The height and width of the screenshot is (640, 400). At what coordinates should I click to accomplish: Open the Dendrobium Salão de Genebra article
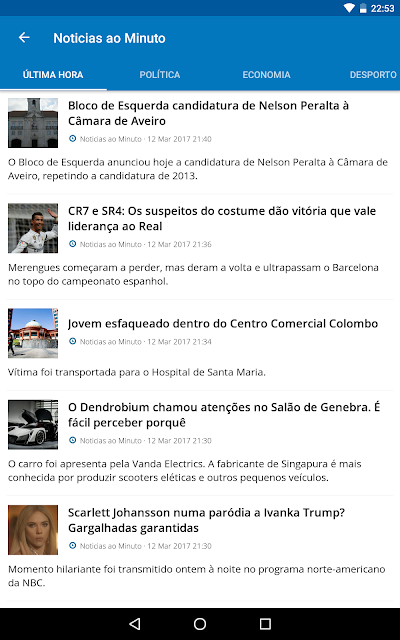[x=200, y=443]
